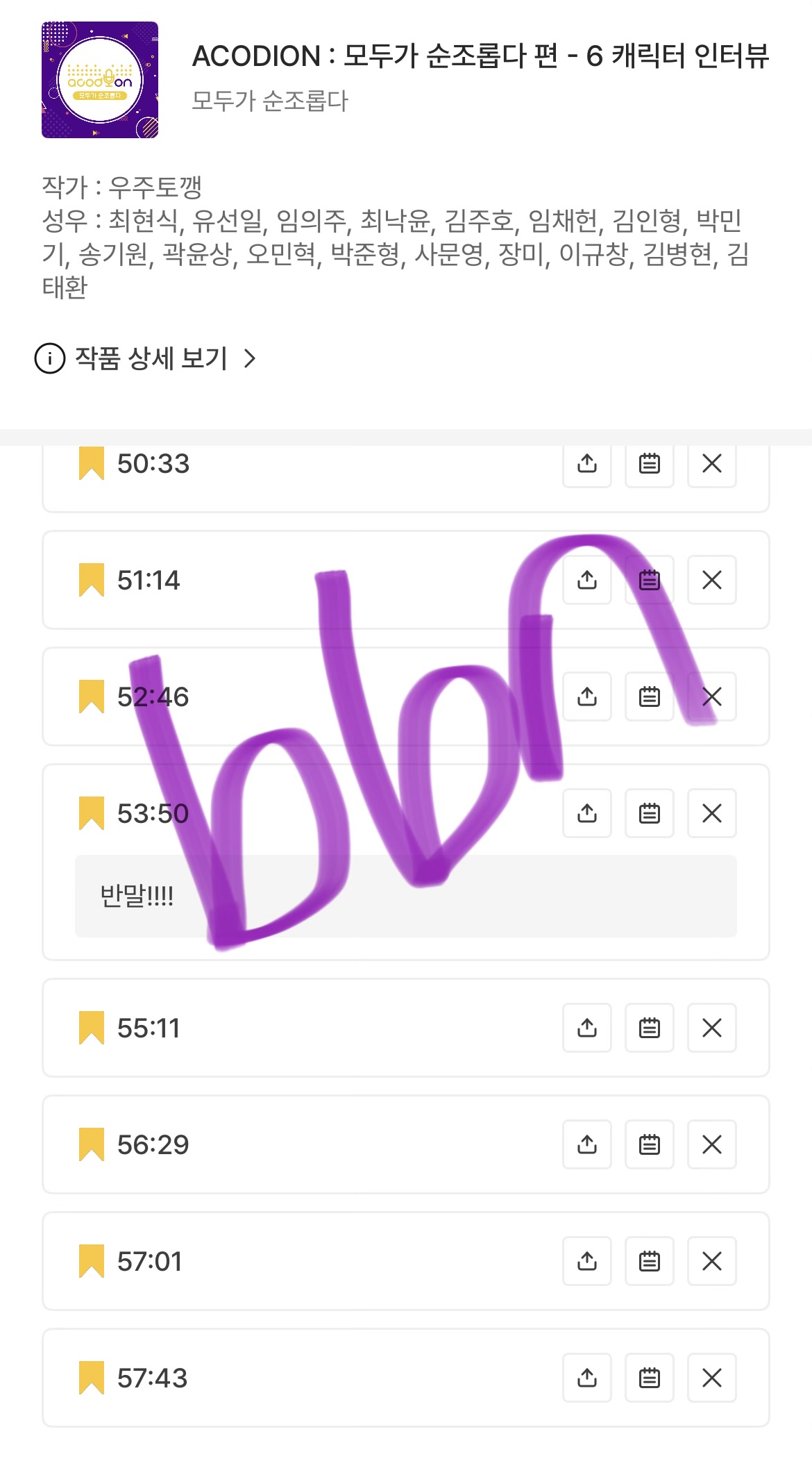The width and height of the screenshot is (812, 1468).
Task: Open the ACODION album cover thumbnail
Action: 100,80
